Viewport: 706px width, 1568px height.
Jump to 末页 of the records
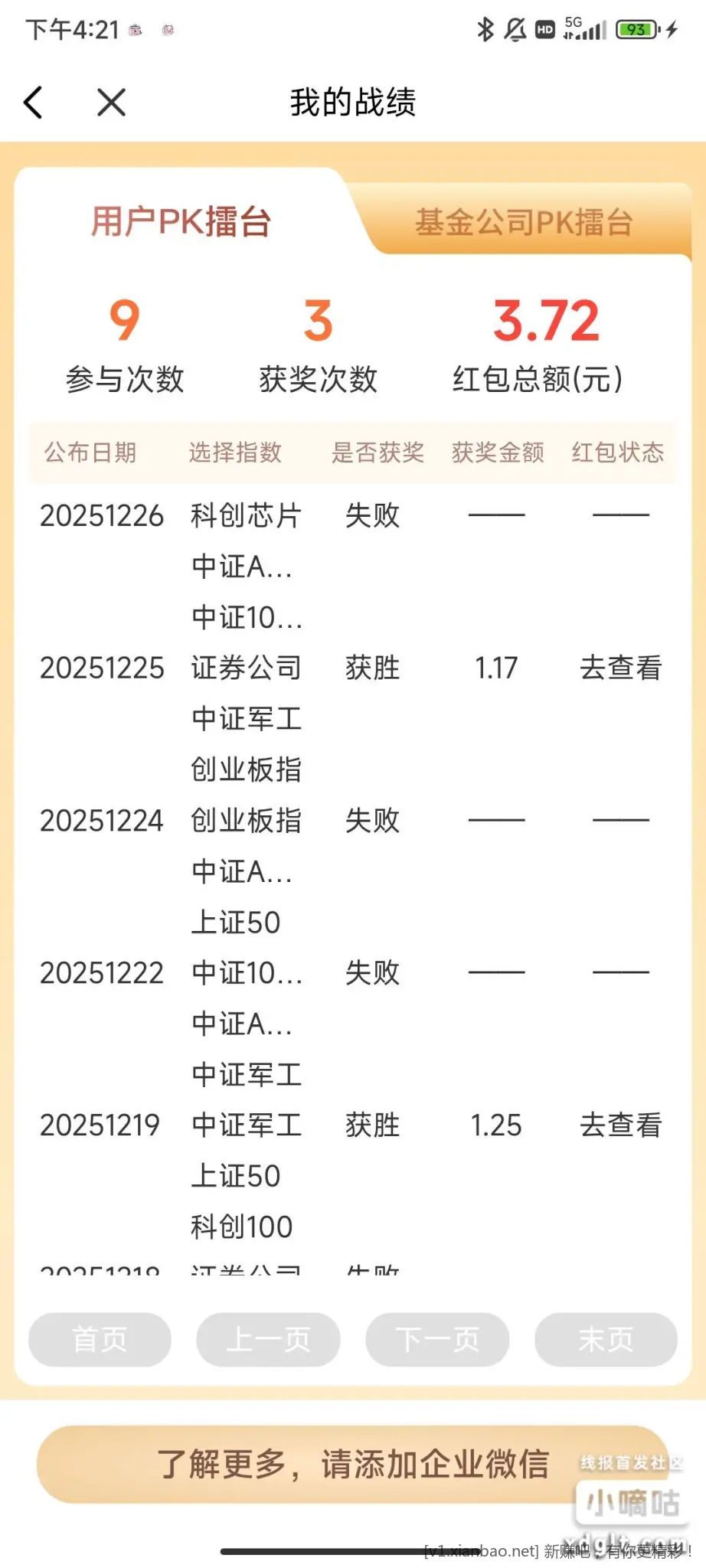click(x=606, y=1340)
